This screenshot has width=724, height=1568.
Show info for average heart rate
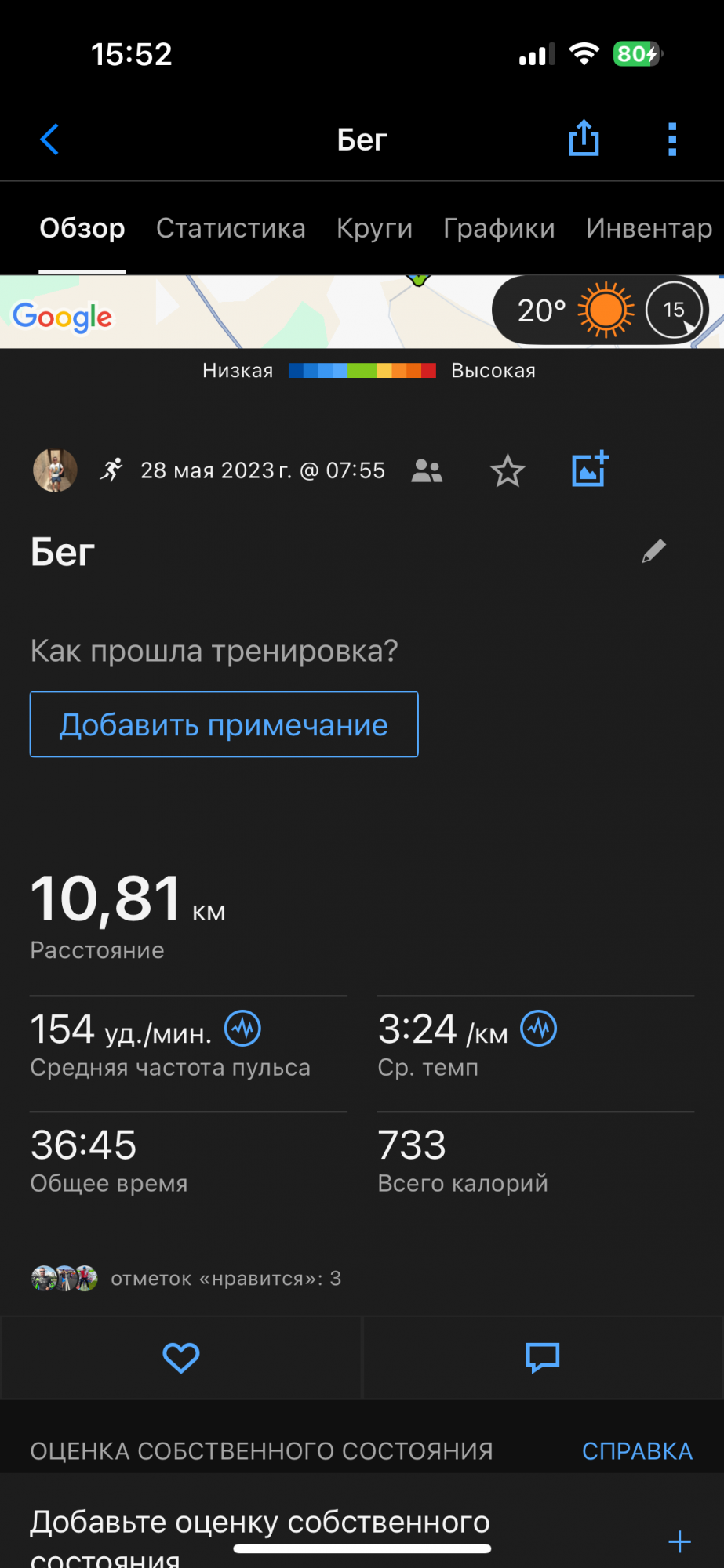243,1029
